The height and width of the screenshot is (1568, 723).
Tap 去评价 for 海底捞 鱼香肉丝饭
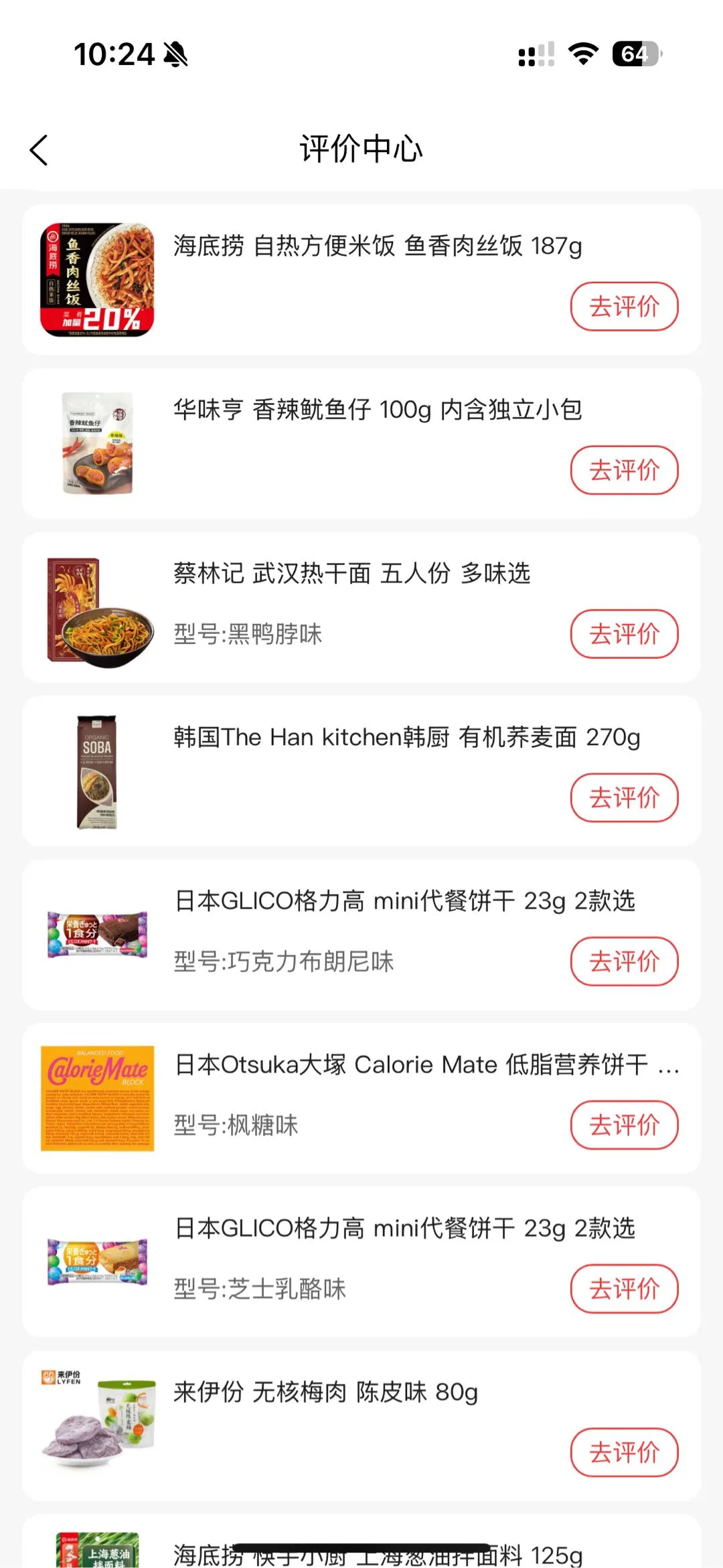[624, 307]
